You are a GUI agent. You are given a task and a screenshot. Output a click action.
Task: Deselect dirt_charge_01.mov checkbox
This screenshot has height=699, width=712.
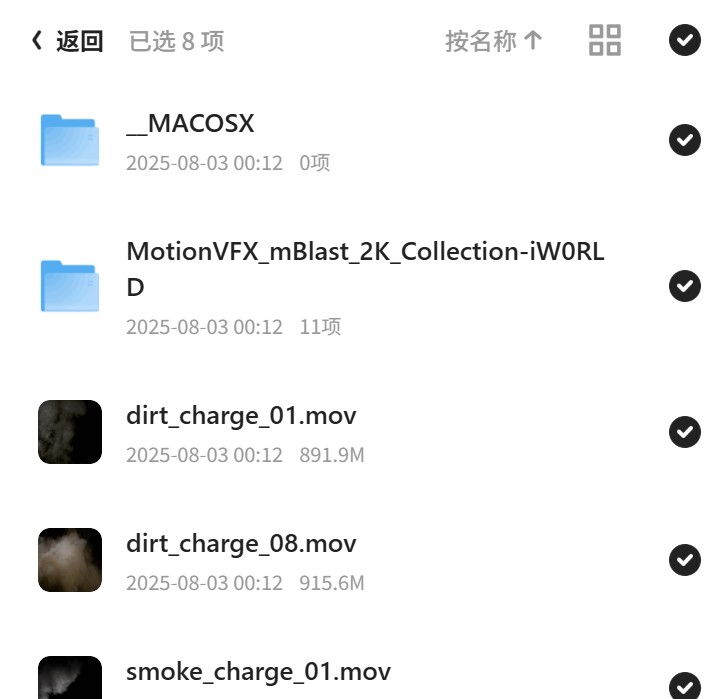(x=685, y=432)
